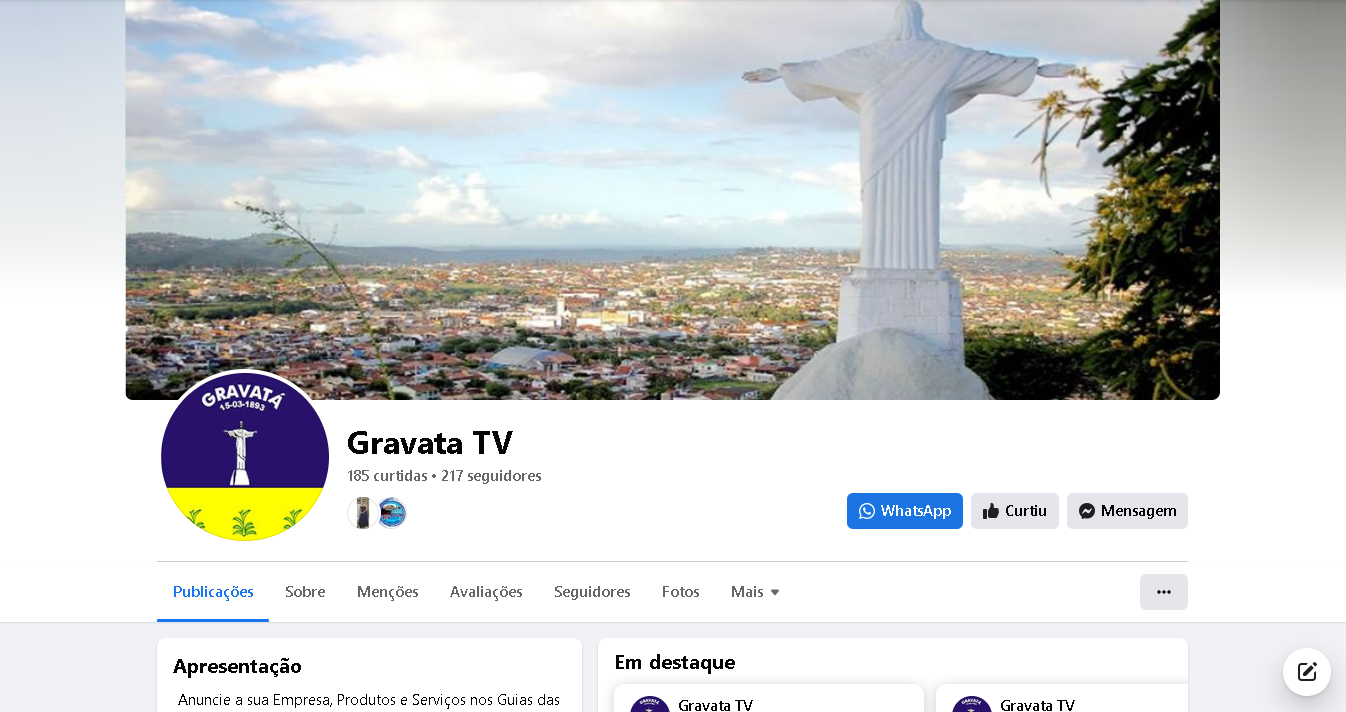The image size is (1346, 712).
Task: Toggle the Curtiu like button
Action: click(1014, 511)
